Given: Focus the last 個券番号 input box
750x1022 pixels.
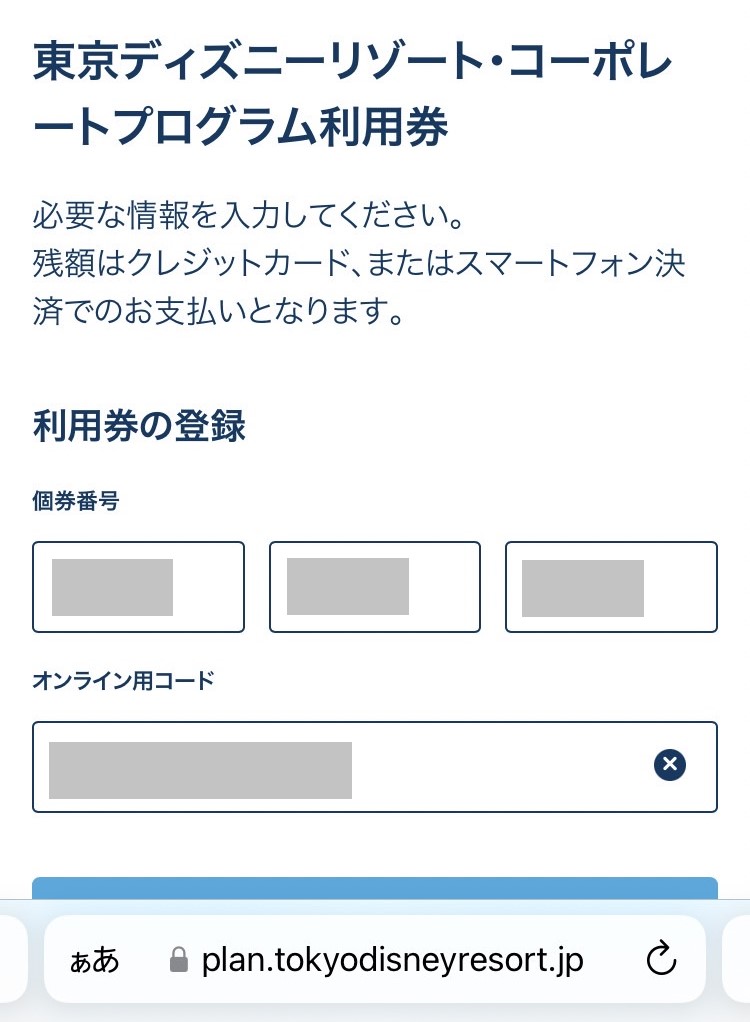Looking at the screenshot, I should (x=611, y=587).
